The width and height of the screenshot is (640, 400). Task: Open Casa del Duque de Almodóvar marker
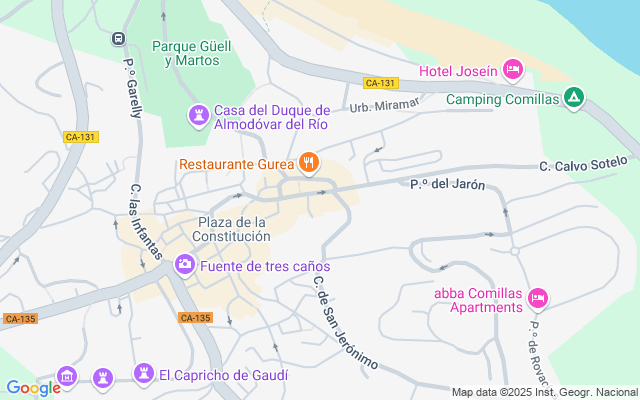[200, 116]
